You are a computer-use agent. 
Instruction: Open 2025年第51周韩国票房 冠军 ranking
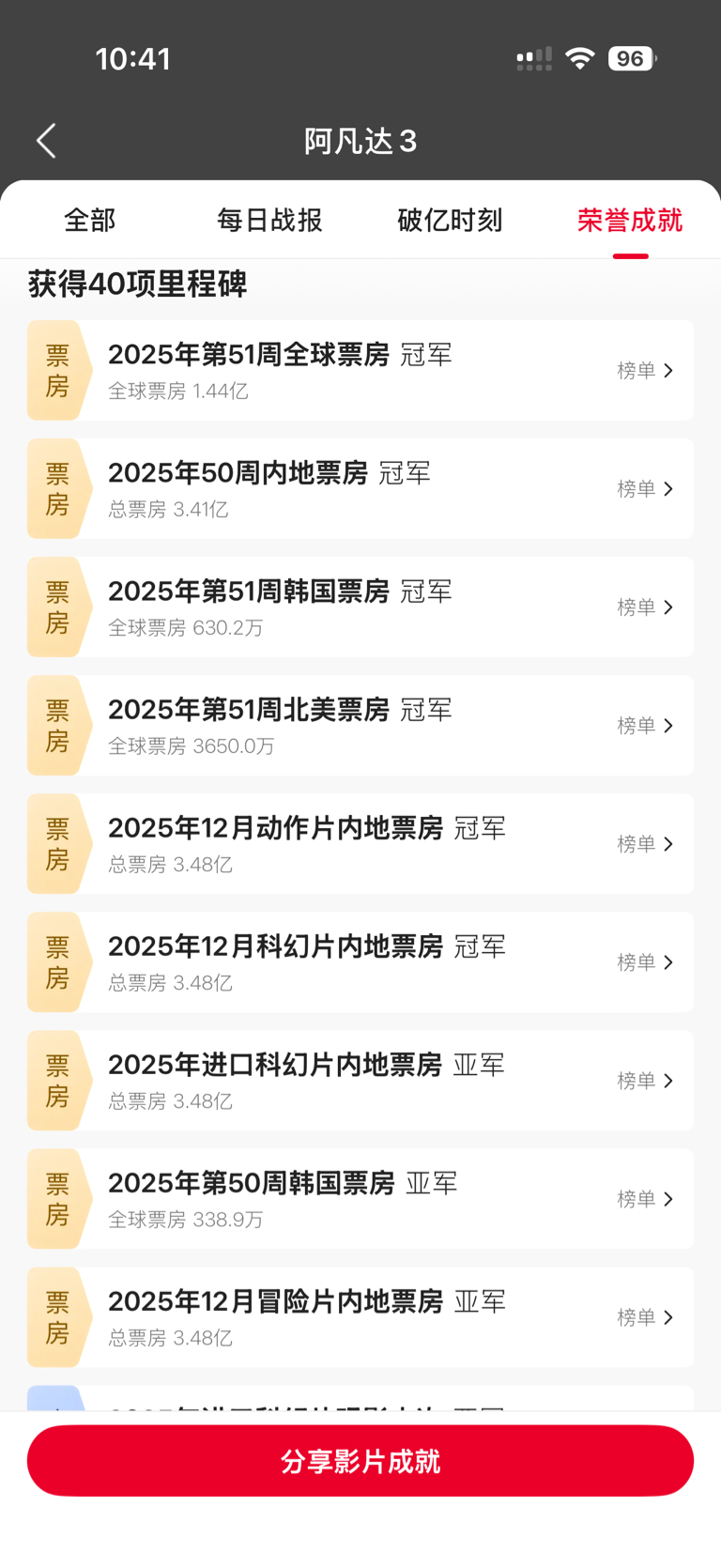pos(644,607)
